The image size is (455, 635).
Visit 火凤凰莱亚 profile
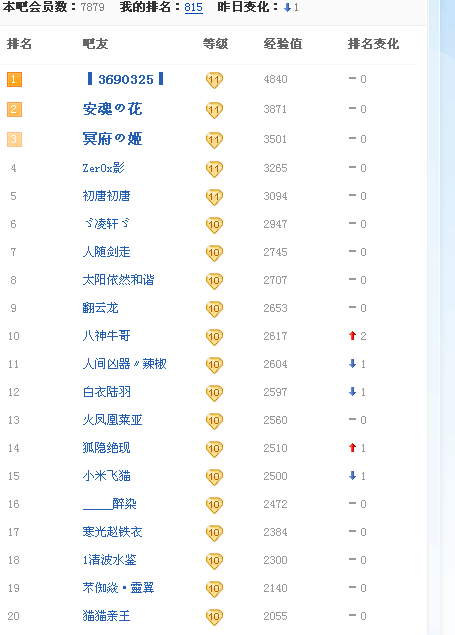113,420
